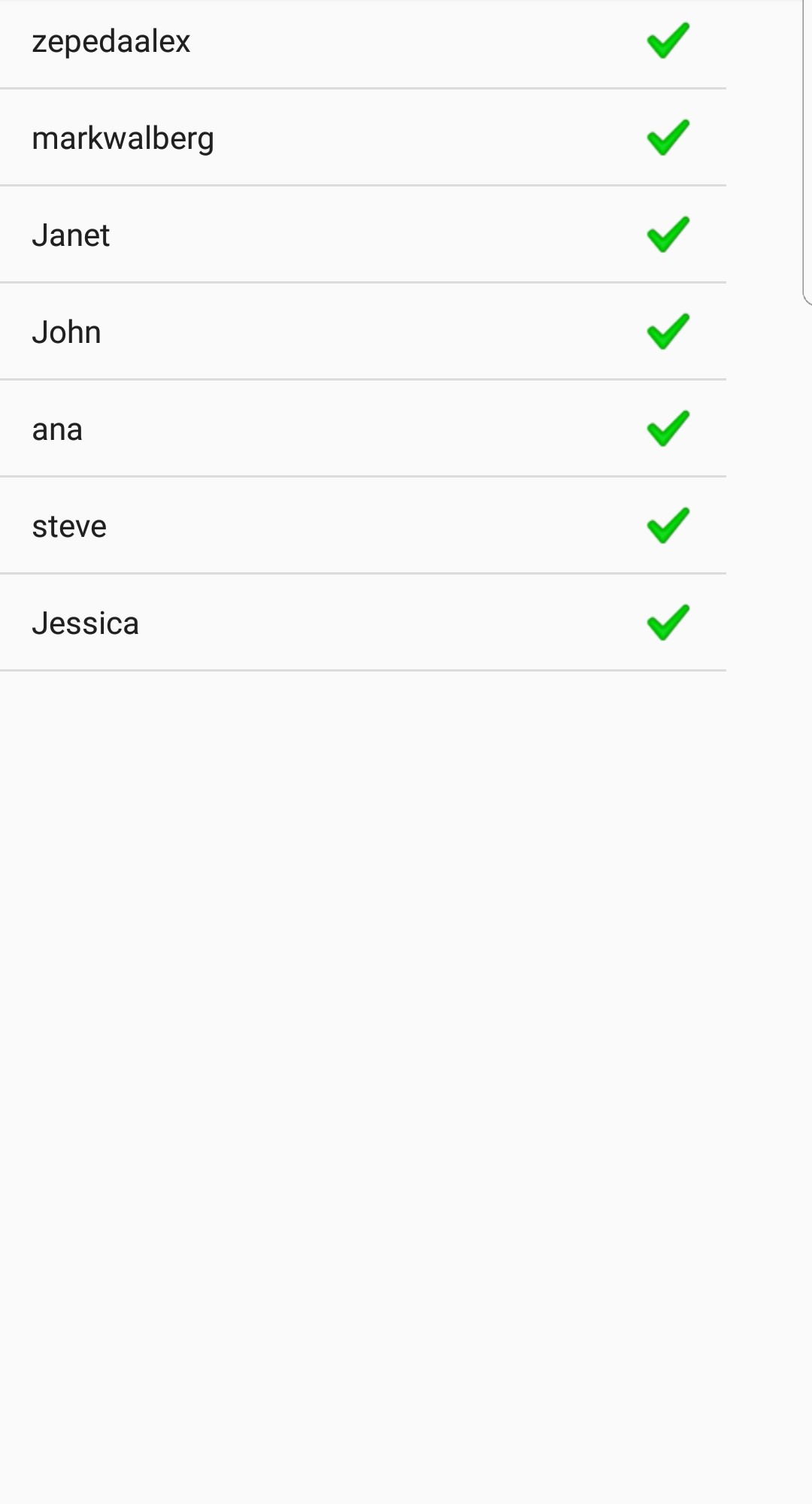Tap the Janet row

click(363, 235)
